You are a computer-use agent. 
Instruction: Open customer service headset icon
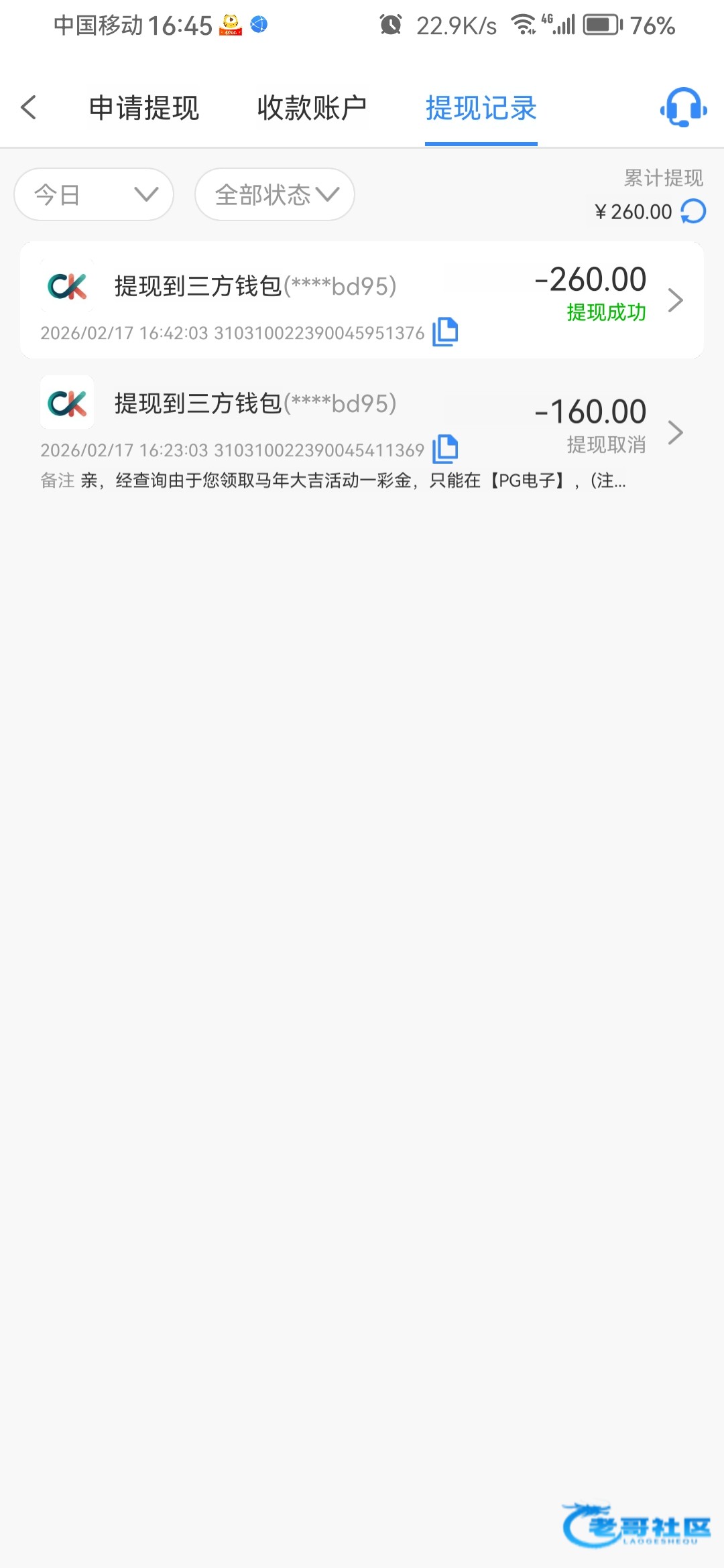(x=683, y=107)
